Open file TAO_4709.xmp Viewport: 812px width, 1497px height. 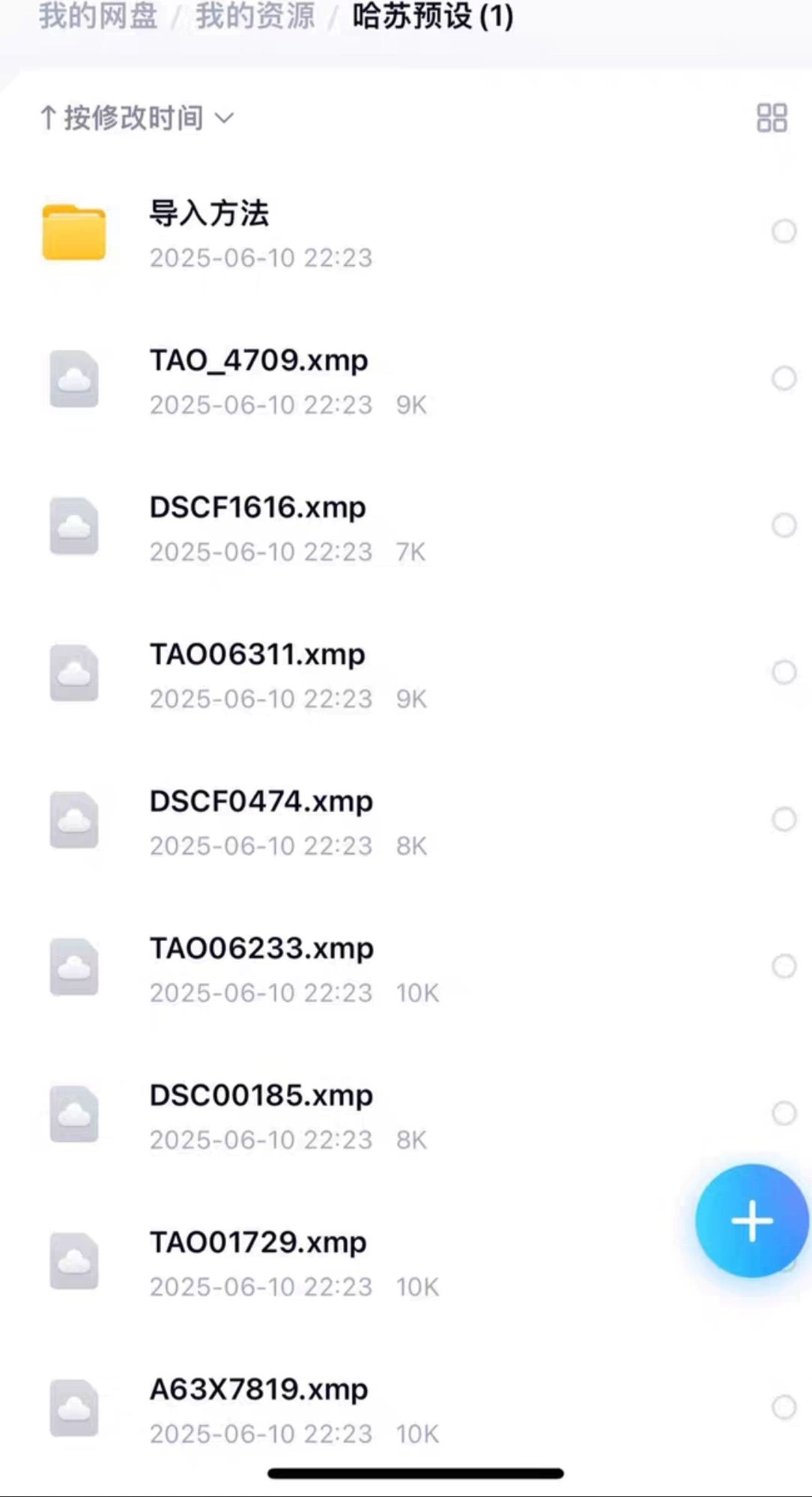[258, 362]
